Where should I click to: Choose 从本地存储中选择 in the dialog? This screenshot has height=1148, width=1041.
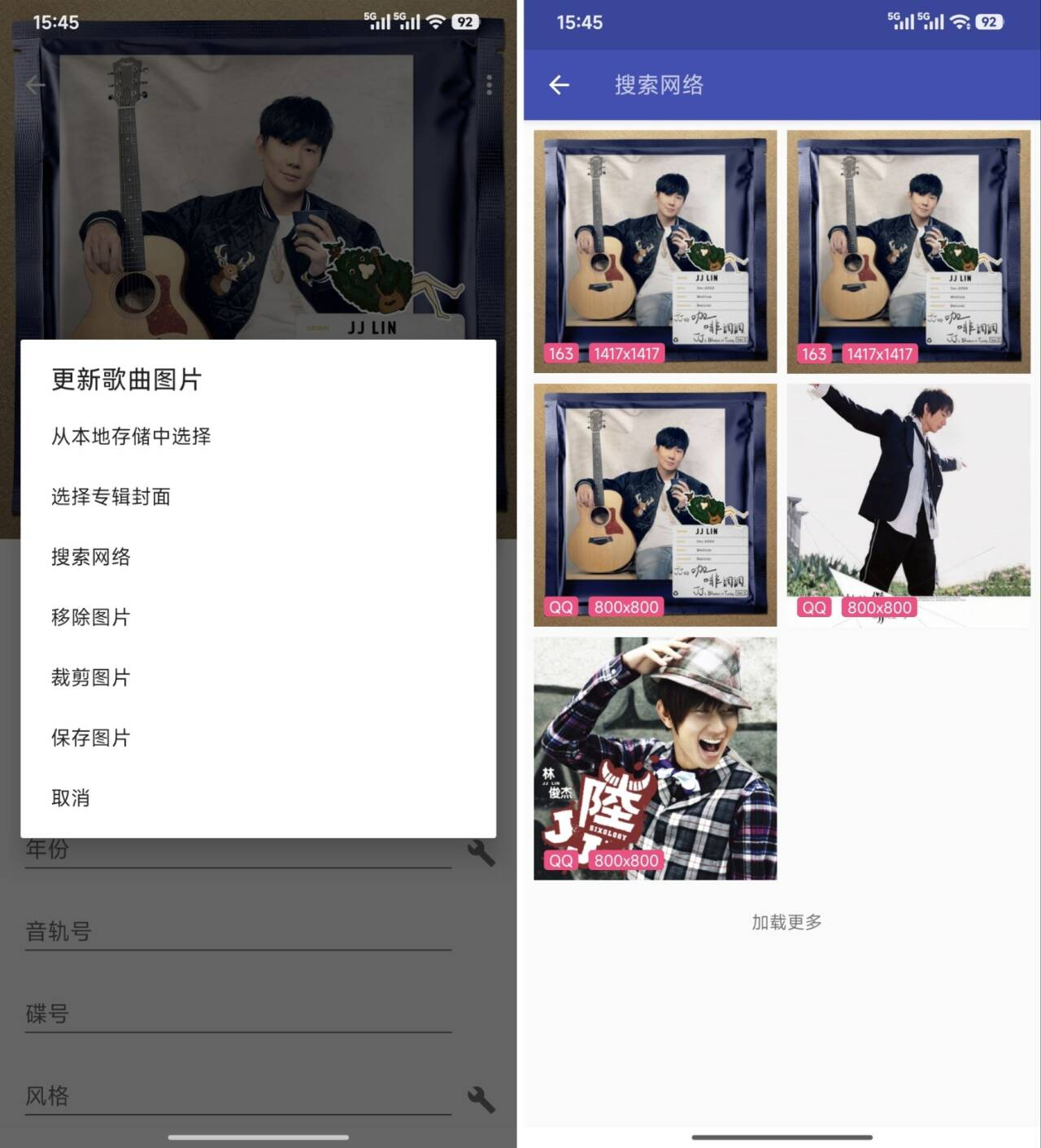[x=131, y=437]
